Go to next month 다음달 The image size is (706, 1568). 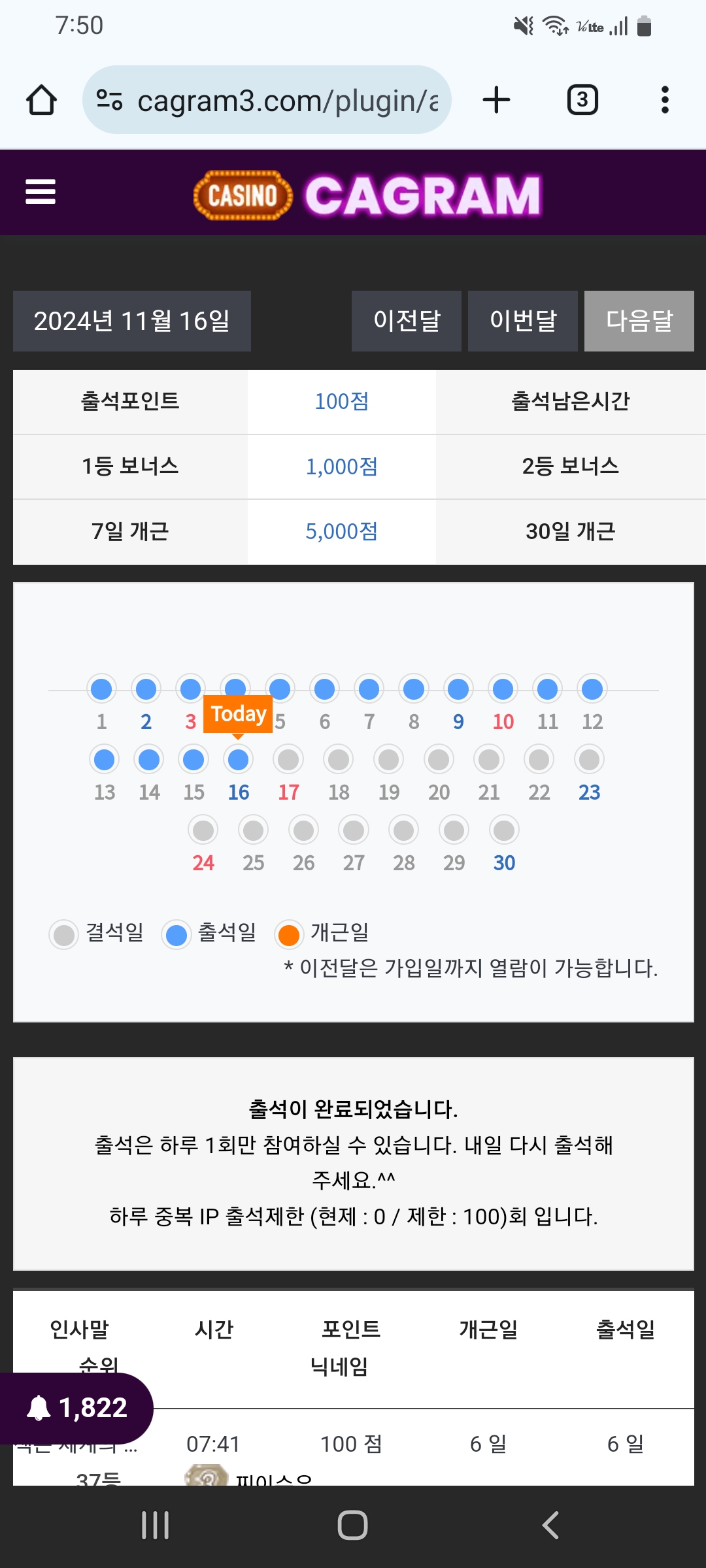click(x=639, y=321)
